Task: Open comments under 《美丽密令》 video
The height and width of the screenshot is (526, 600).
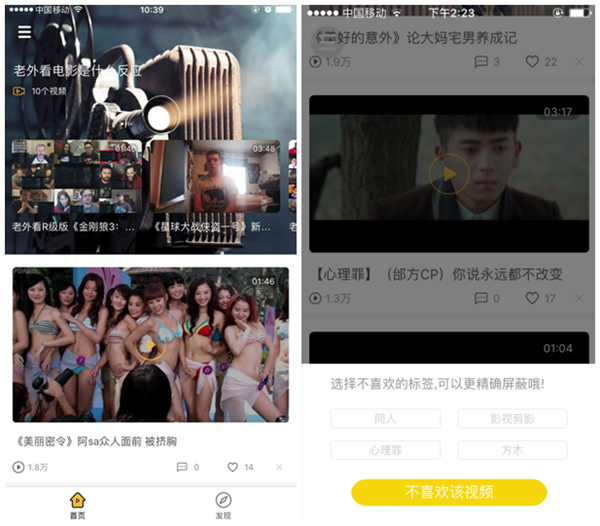Action: click(x=182, y=467)
